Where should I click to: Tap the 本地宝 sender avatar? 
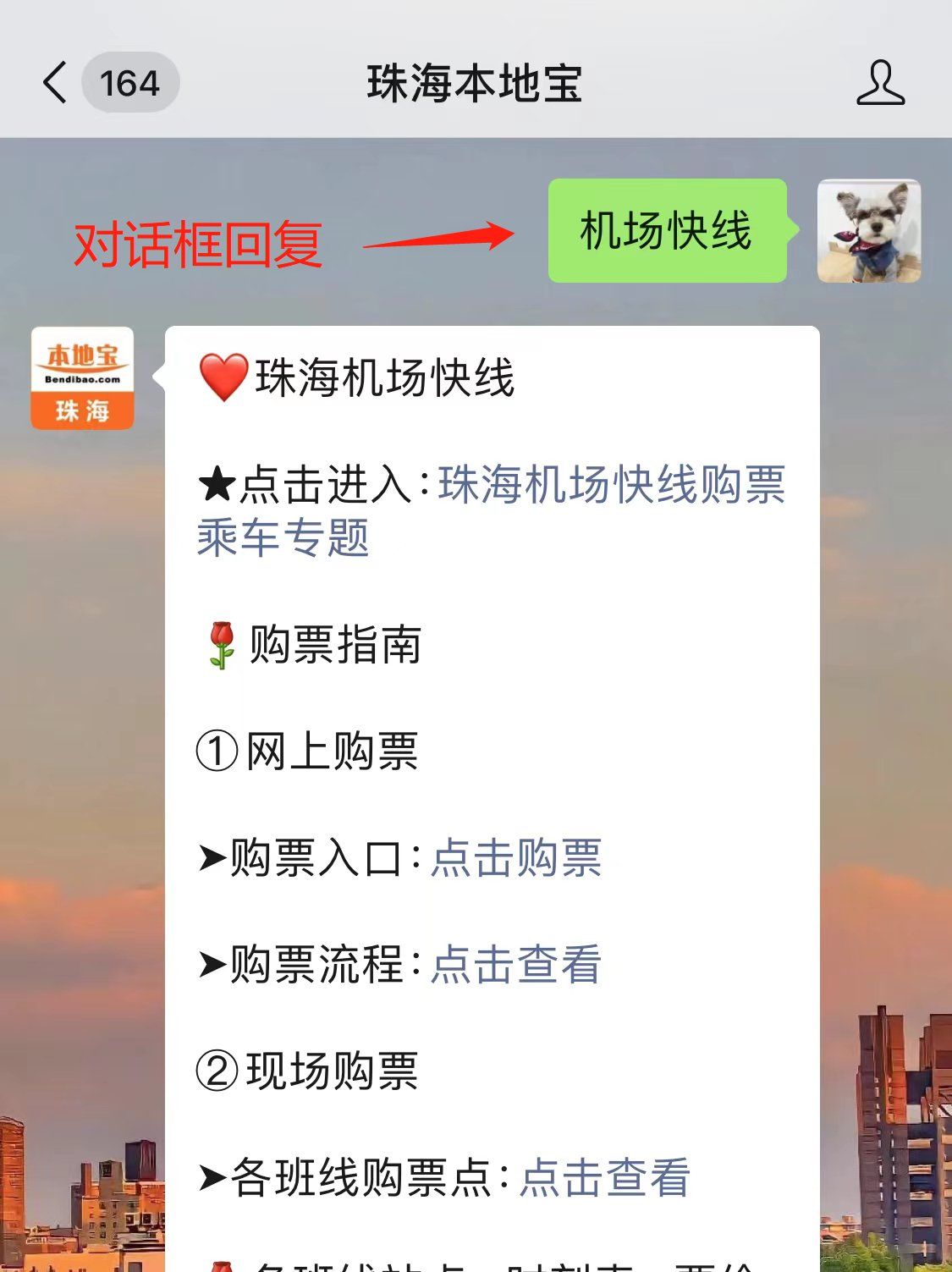[x=82, y=378]
